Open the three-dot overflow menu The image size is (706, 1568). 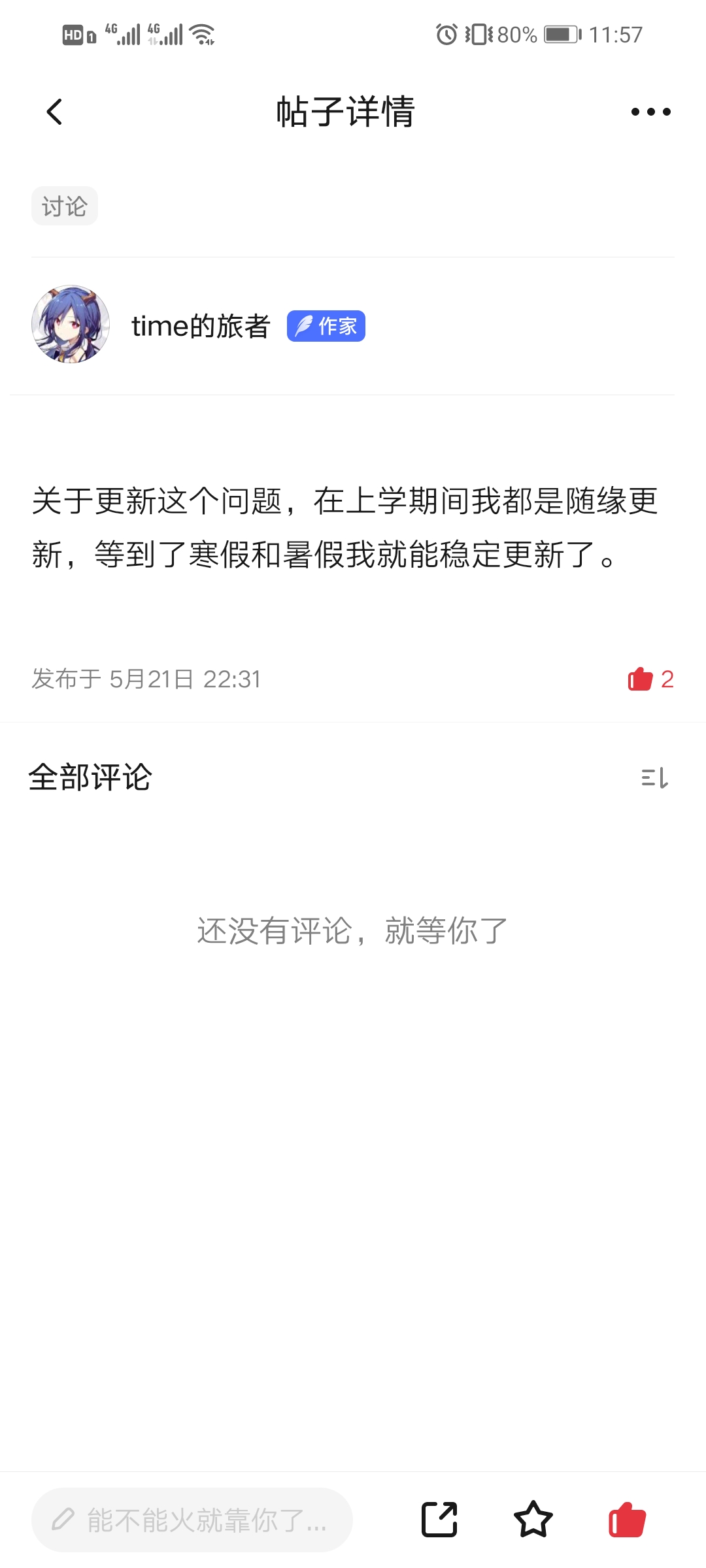(x=650, y=112)
